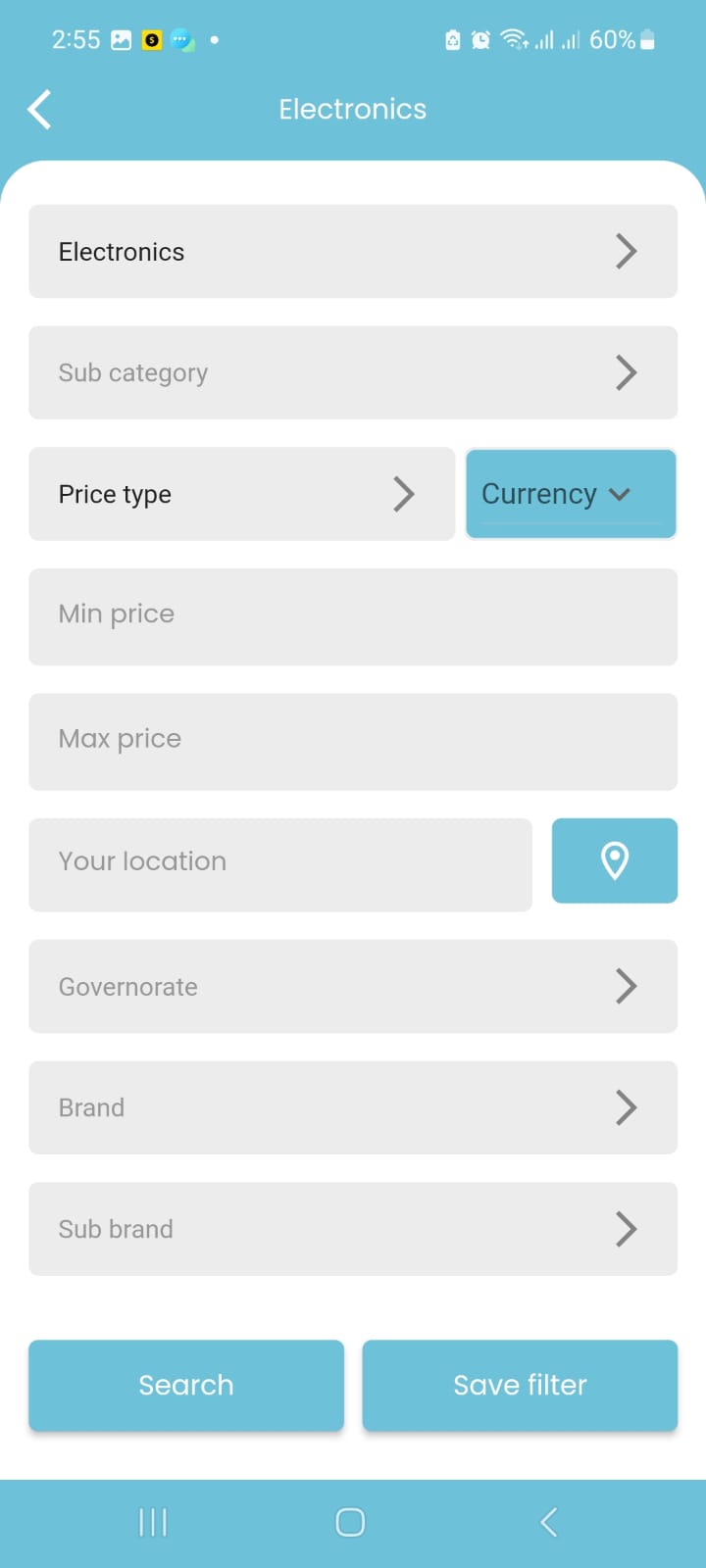The image size is (706, 1568).
Task: Go to the system home screen
Action: (350, 1522)
